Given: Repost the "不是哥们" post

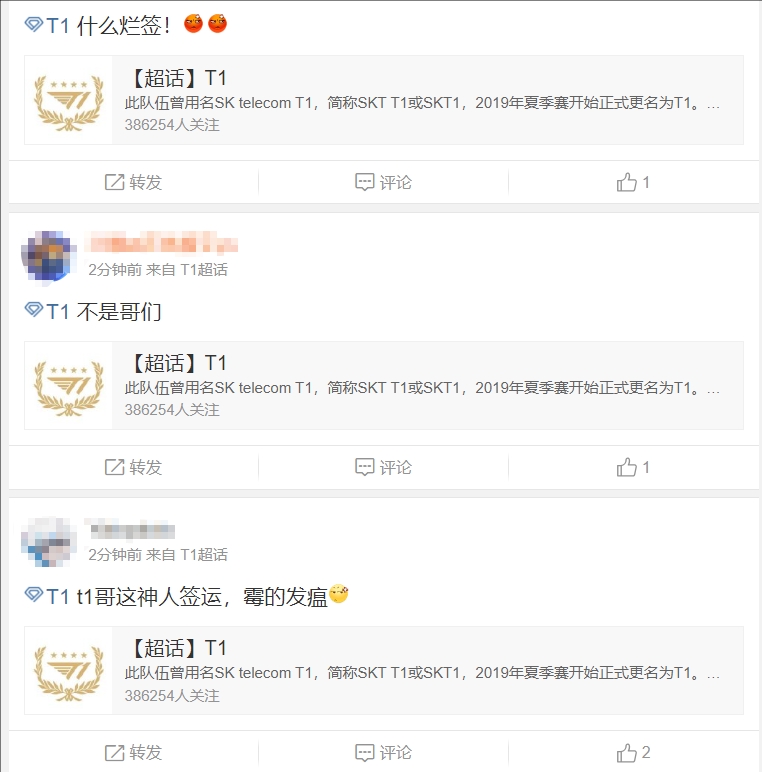Looking at the screenshot, I should click(x=134, y=467).
